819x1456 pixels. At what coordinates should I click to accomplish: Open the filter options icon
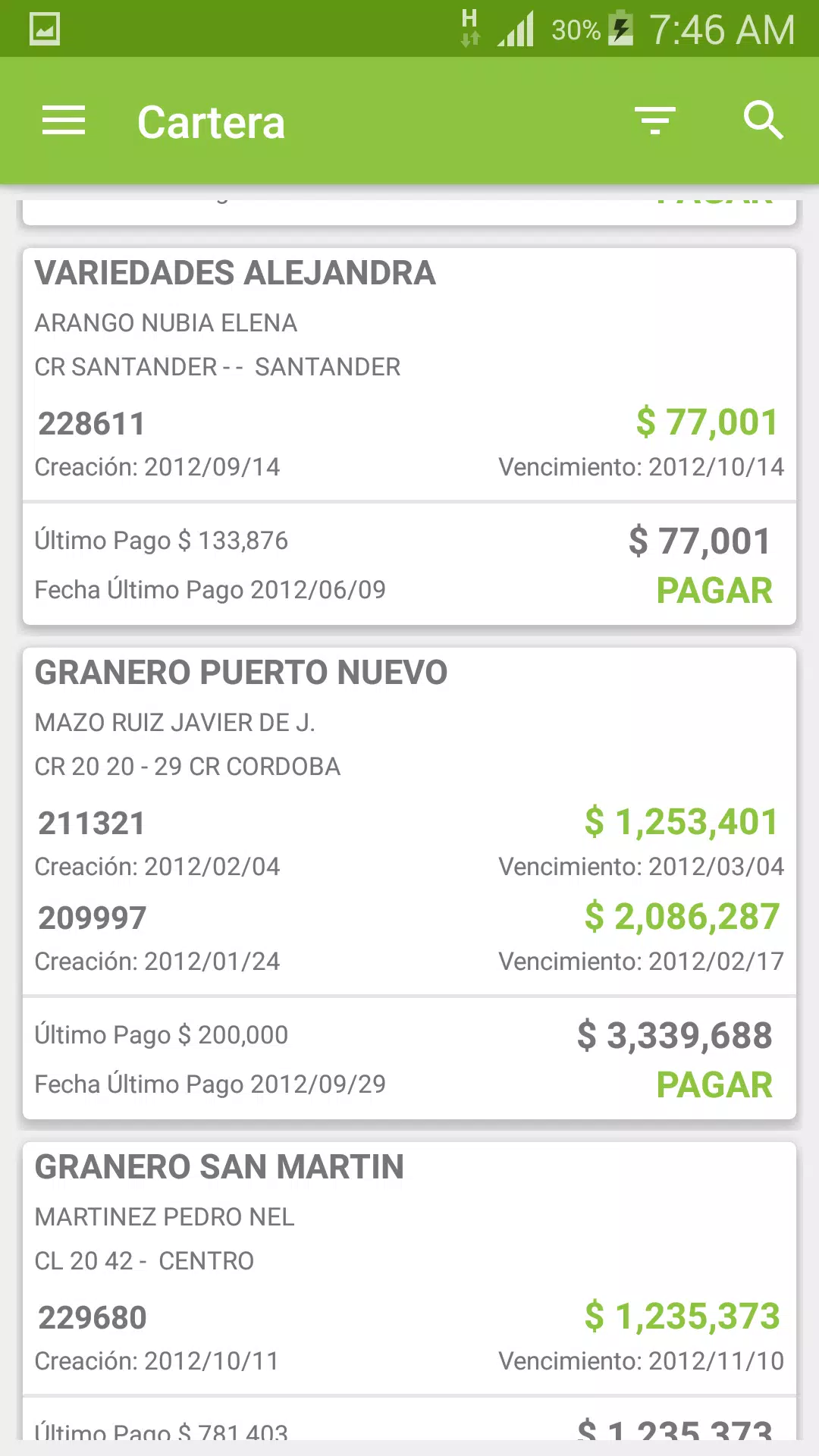pos(655,121)
